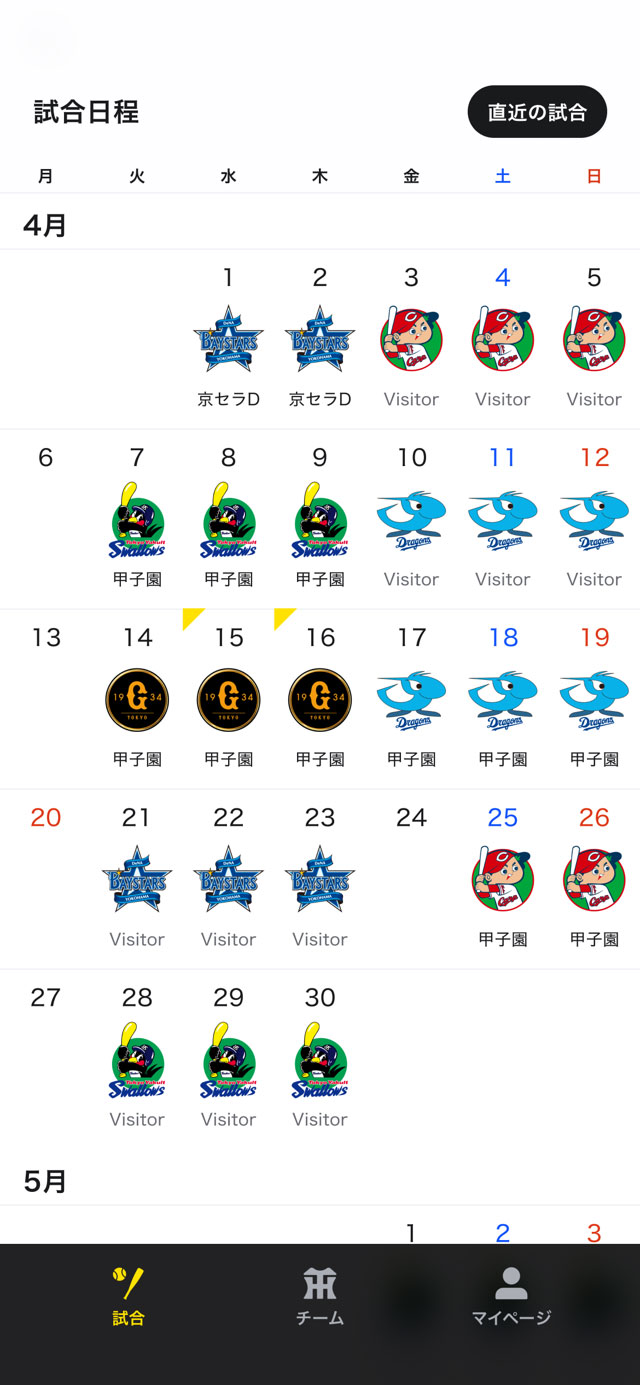Open April 1 BayStars game at 京セラD
The height and width of the screenshot is (1385, 640).
[228, 340]
